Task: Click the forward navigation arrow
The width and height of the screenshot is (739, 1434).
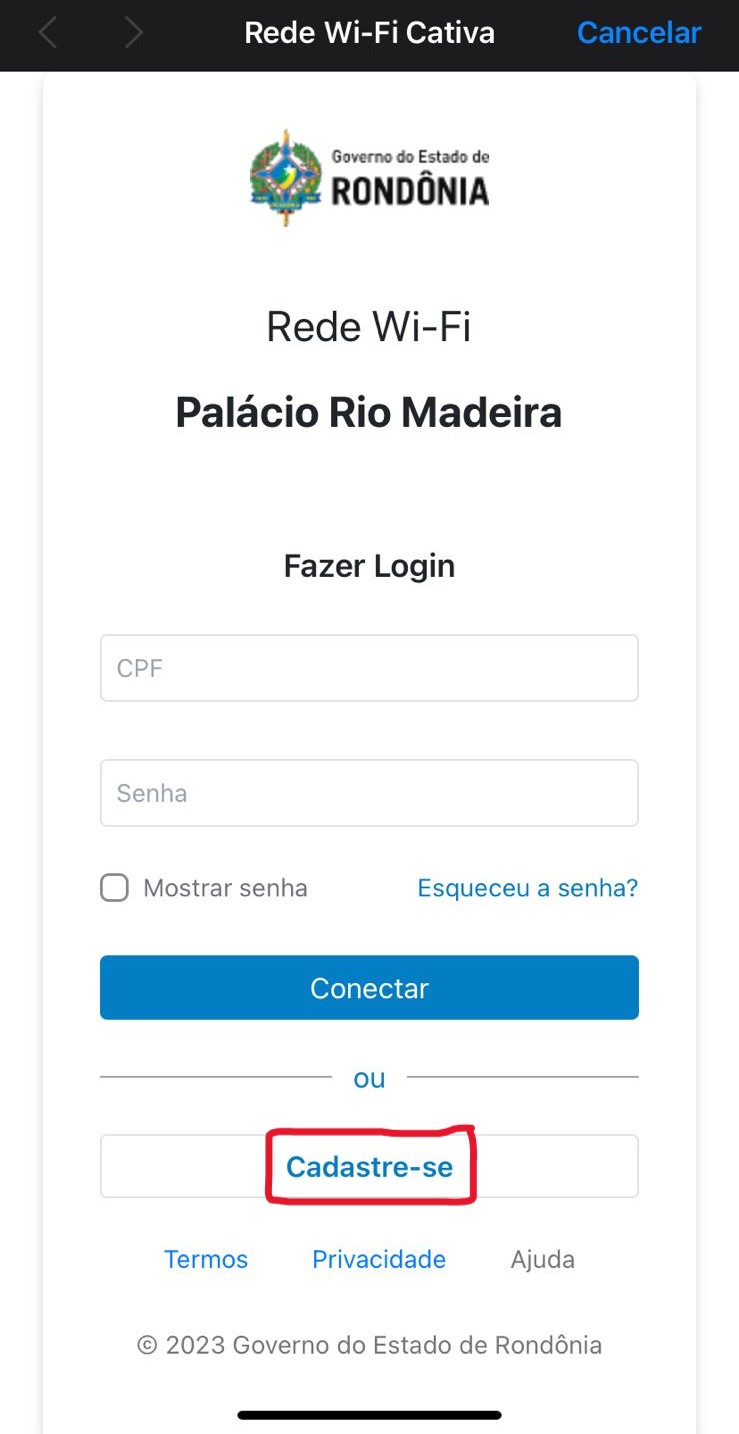Action: coord(133,32)
